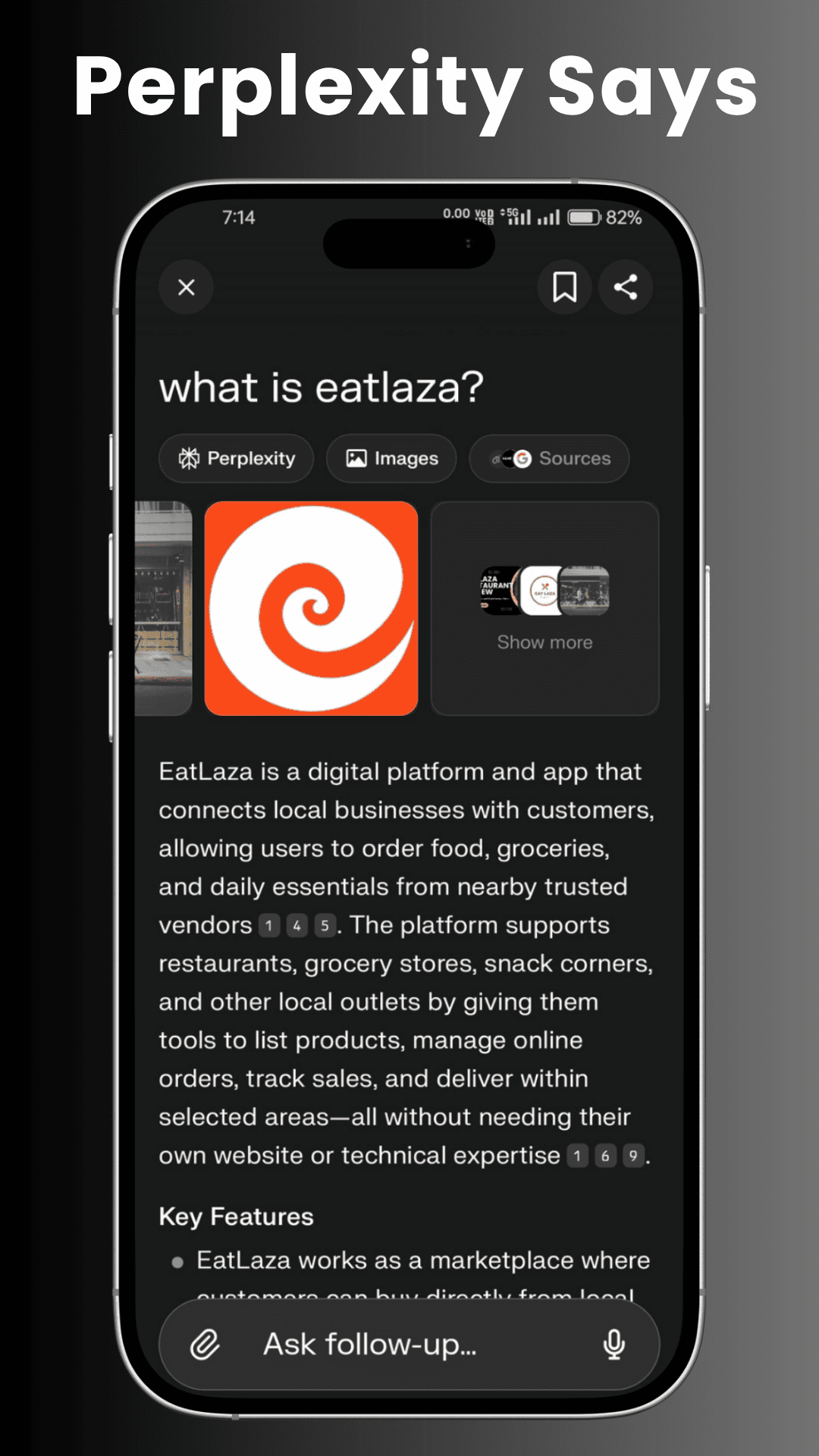This screenshot has width=819, height=1456.
Task: Tap the share icon at top right
Action: (x=625, y=287)
